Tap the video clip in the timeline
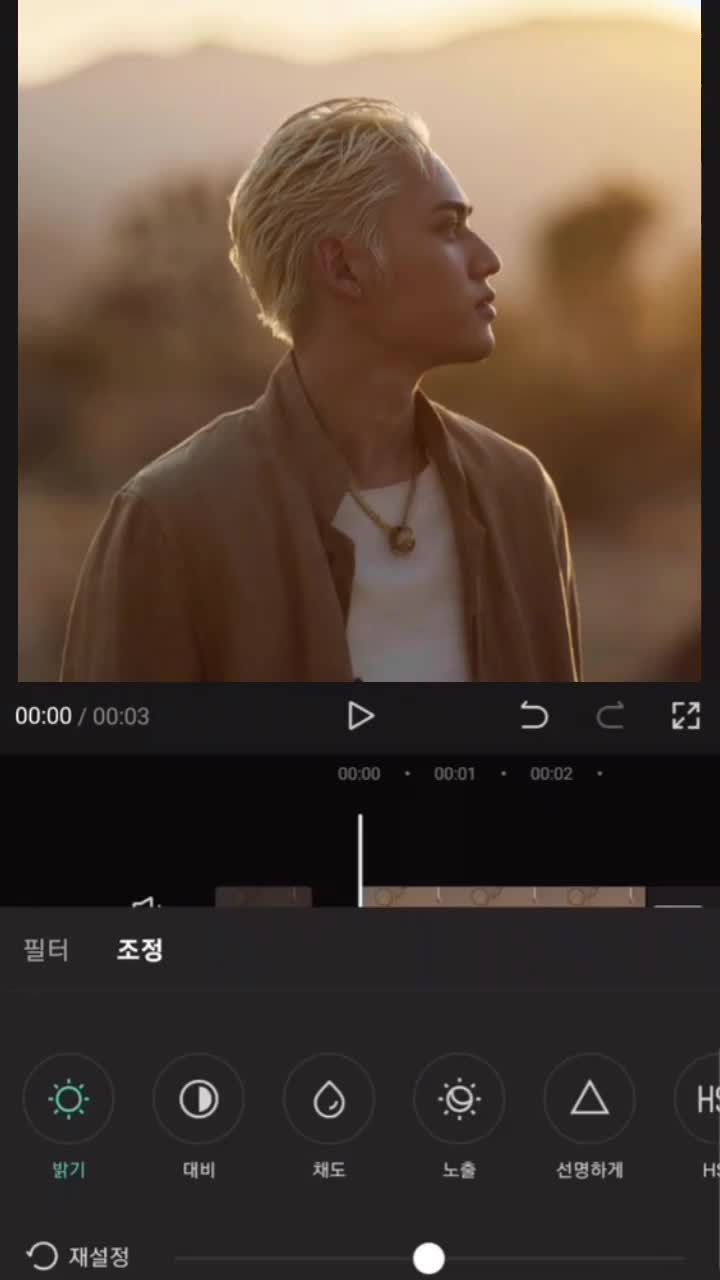The width and height of the screenshot is (720, 1280). [500, 897]
